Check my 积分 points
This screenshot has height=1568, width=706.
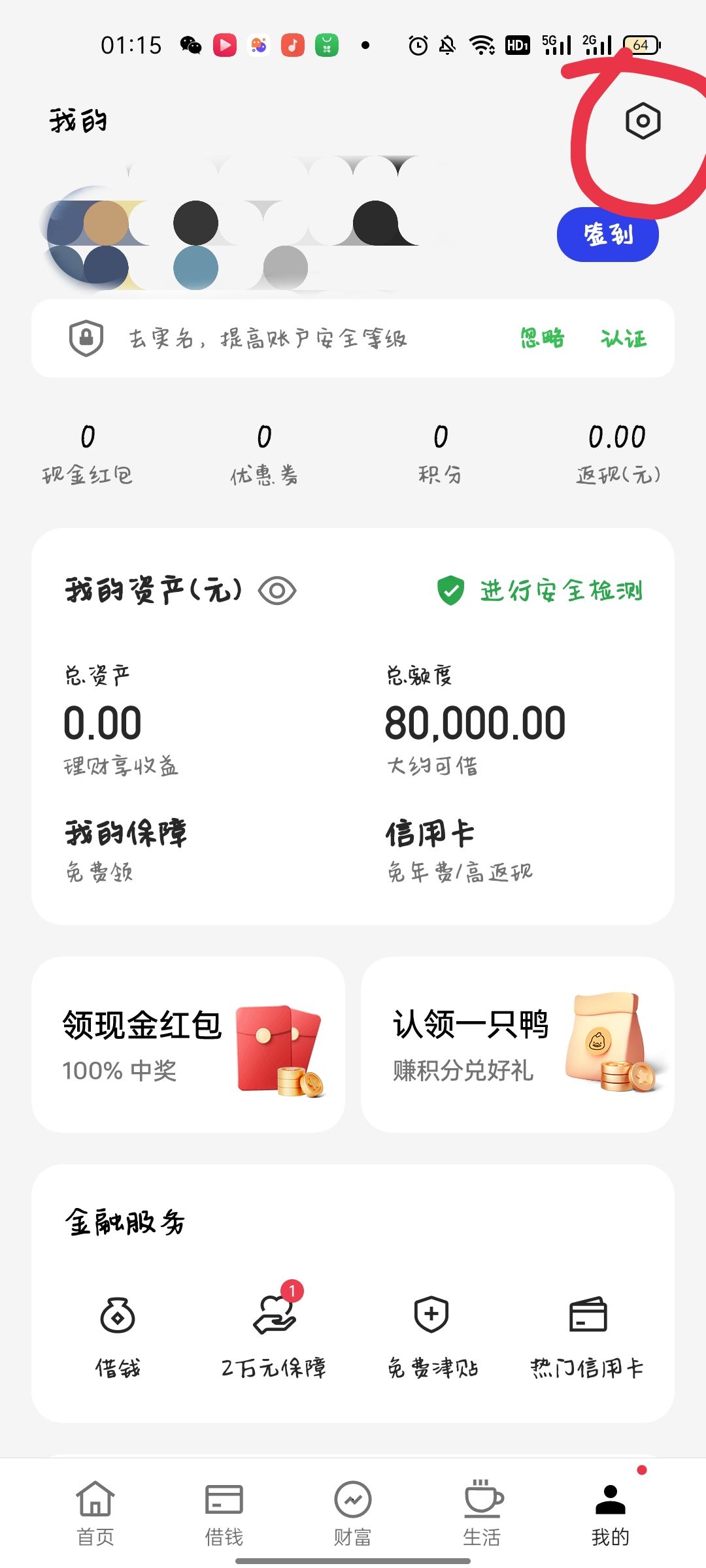[x=441, y=454]
